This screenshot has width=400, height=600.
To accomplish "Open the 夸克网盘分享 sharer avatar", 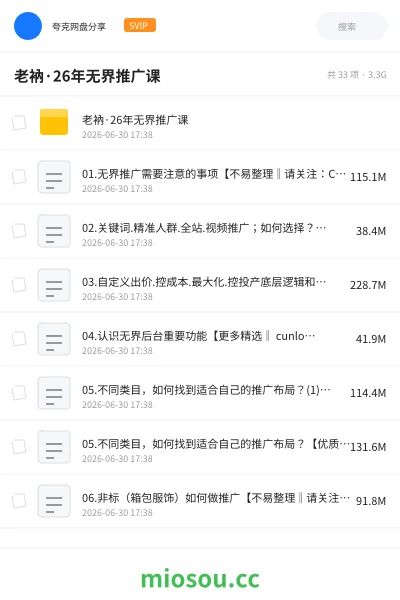I will (28, 26).
